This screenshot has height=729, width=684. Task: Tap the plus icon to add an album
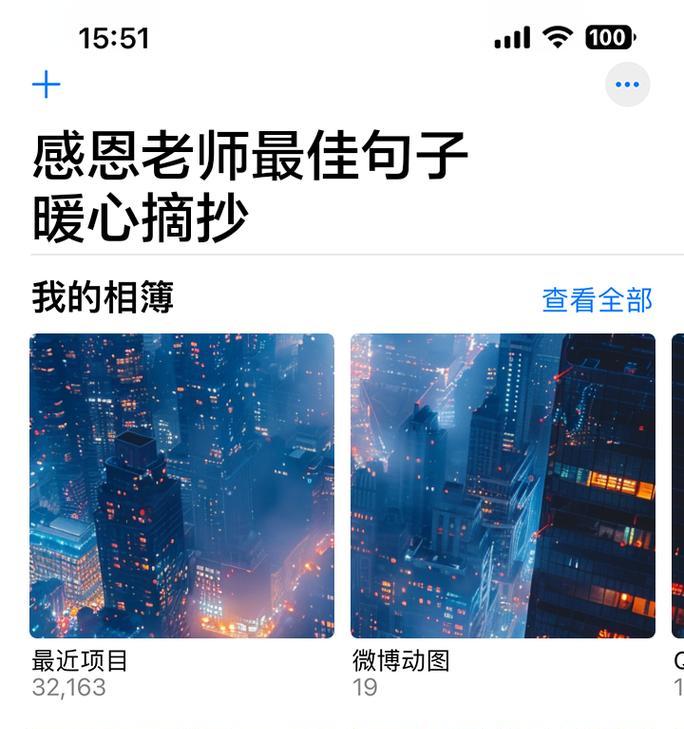(46, 85)
